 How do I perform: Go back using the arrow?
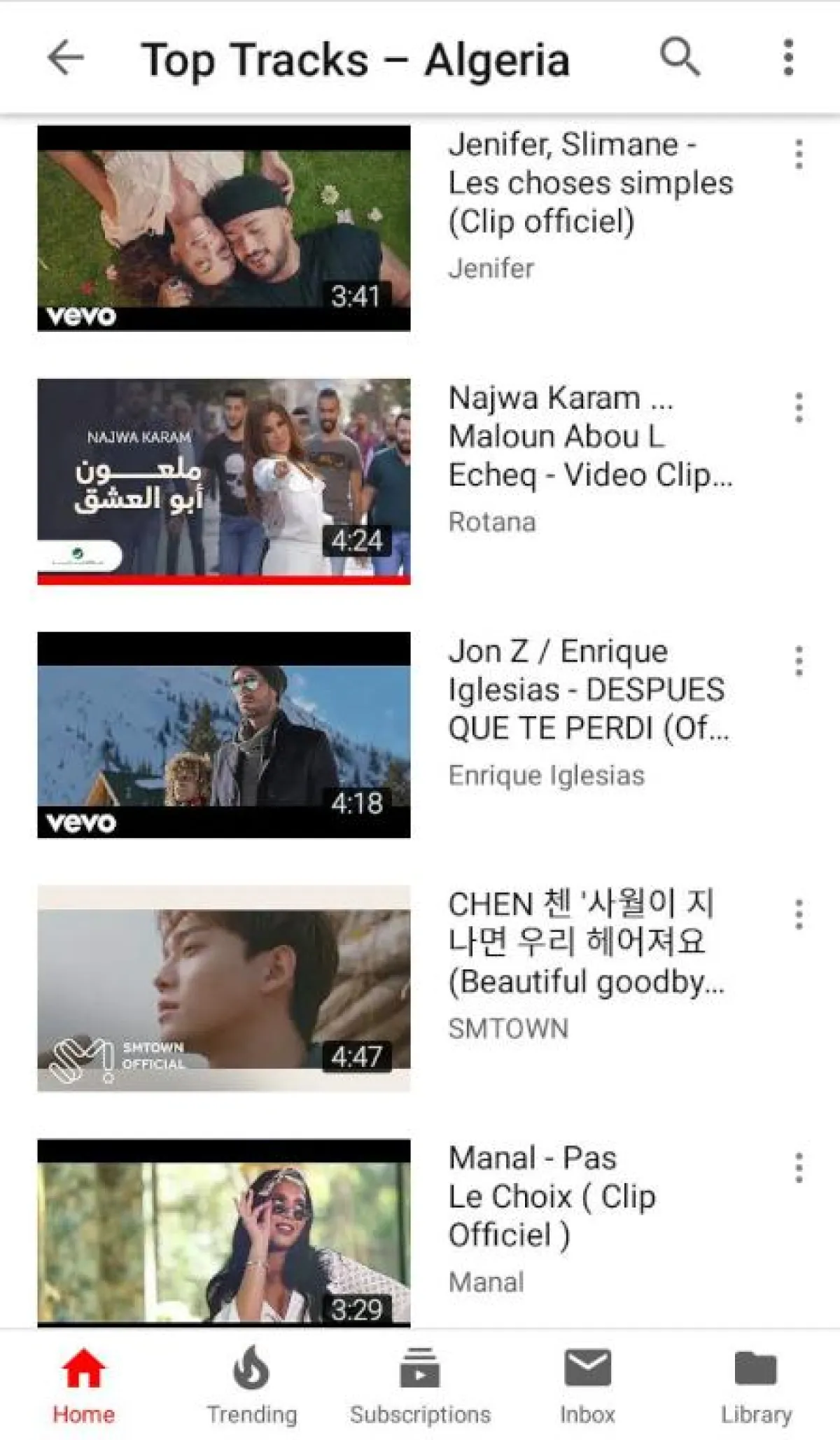(x=66, y=57)
